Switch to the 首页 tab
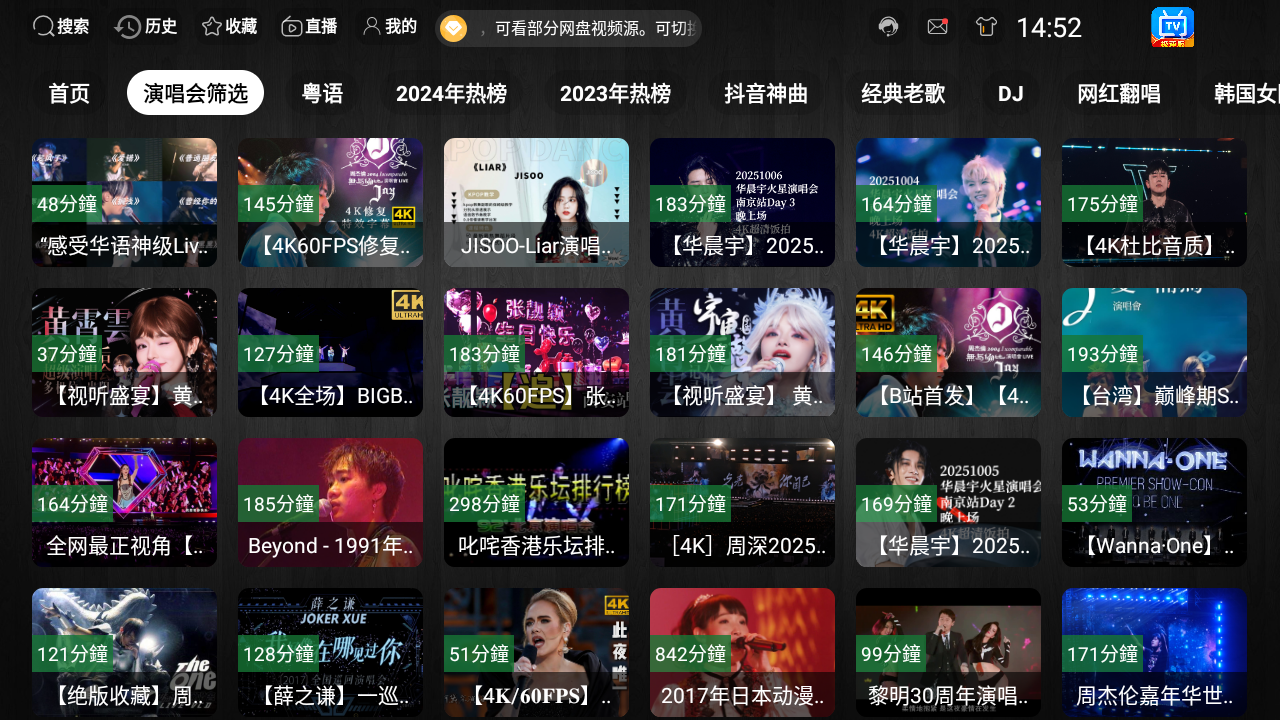 tap(69, 93)
